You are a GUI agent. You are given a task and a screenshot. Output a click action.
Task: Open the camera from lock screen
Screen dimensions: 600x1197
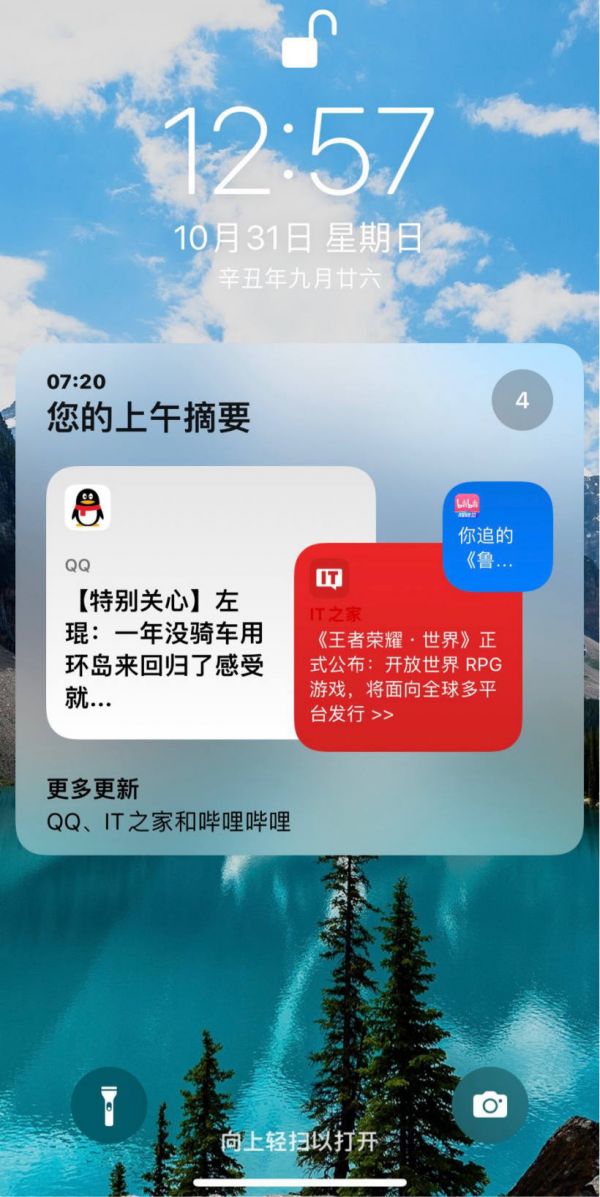point(490,1105)
